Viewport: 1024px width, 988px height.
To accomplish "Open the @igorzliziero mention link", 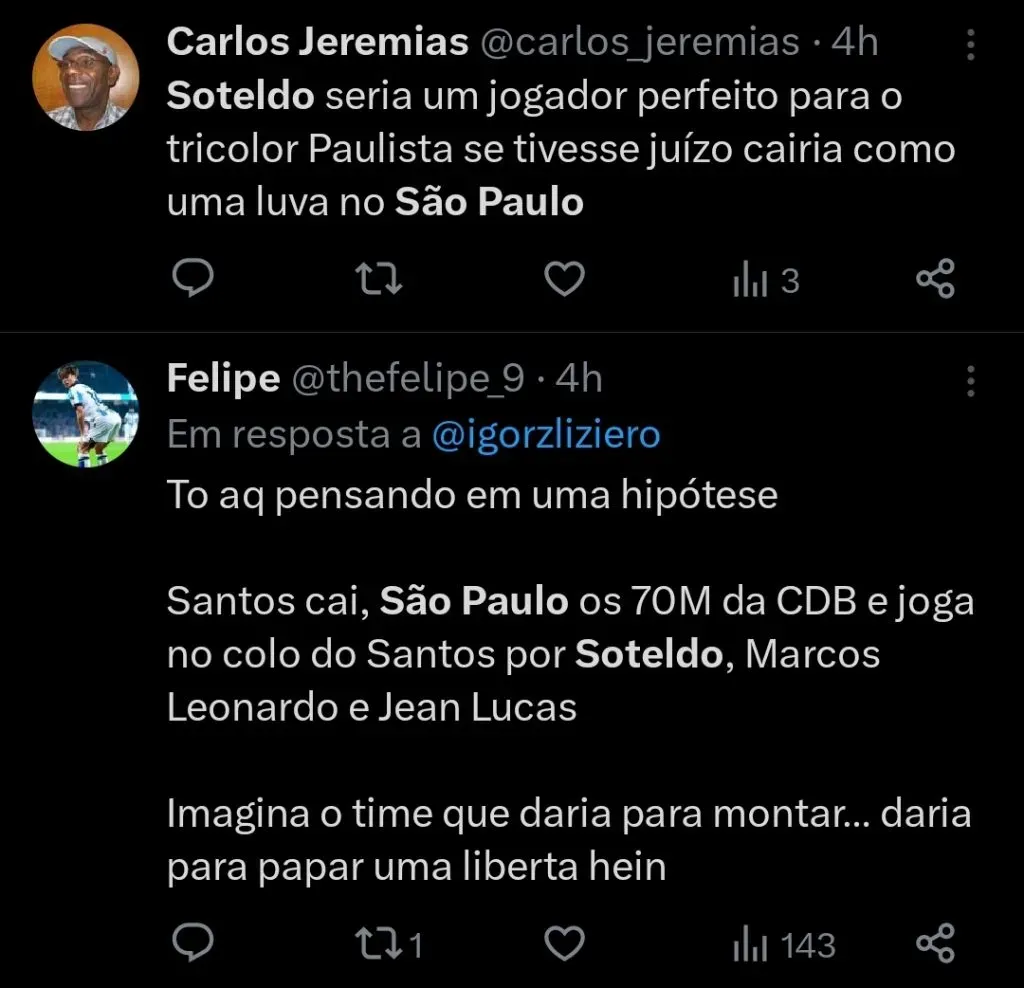I will pyautogui.click(x=546, y=434).
